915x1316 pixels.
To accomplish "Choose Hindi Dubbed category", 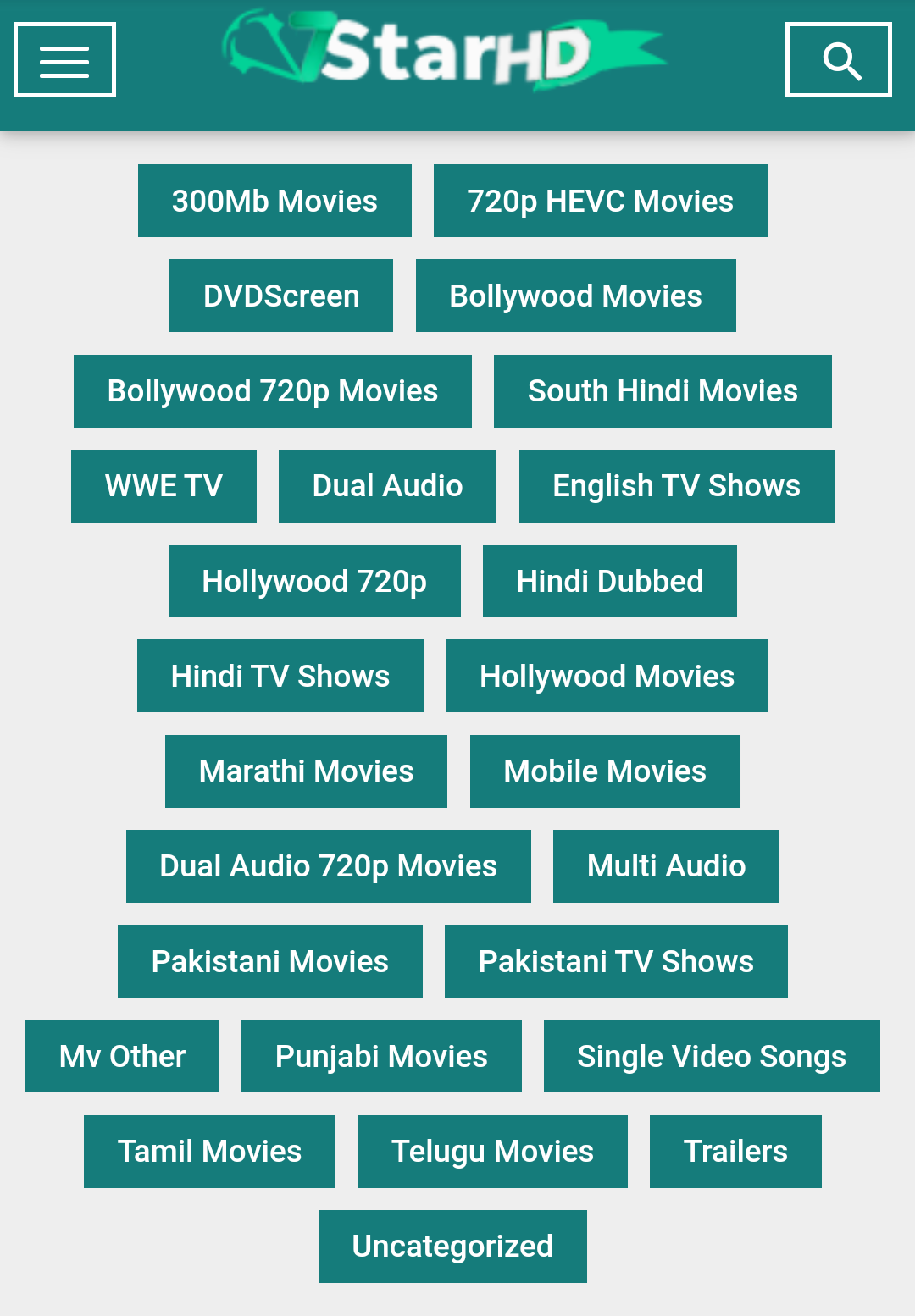I will (x=609, y=581).
